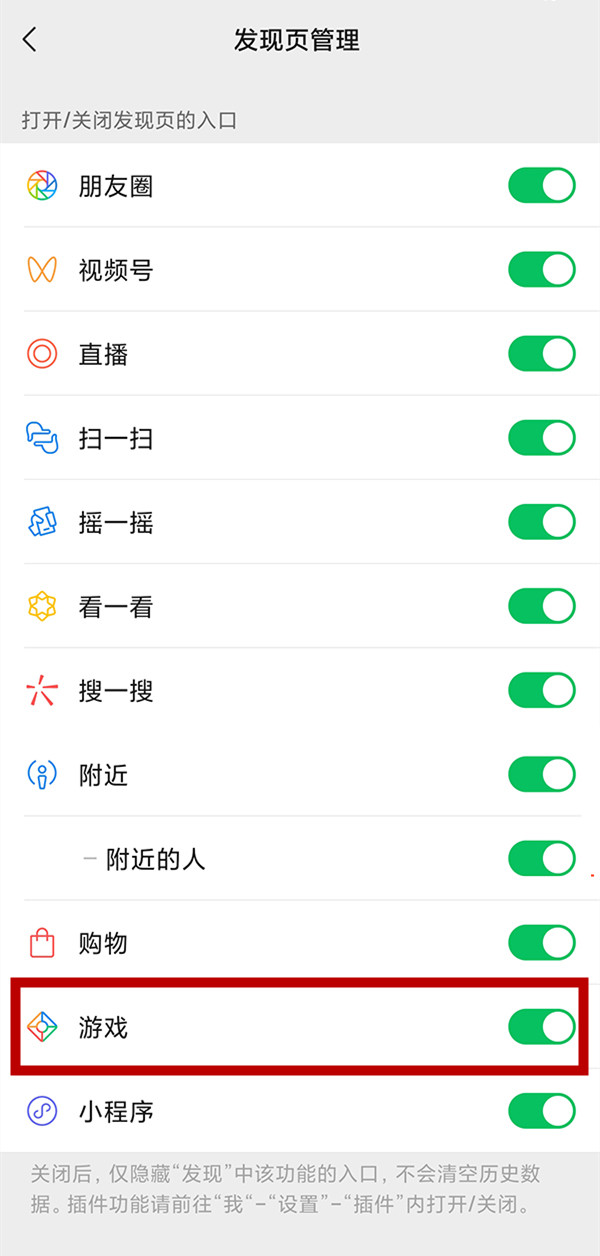600x1256 pixels.
Task: Toggle the 附近 switch
Action: (x=542, y=774)
